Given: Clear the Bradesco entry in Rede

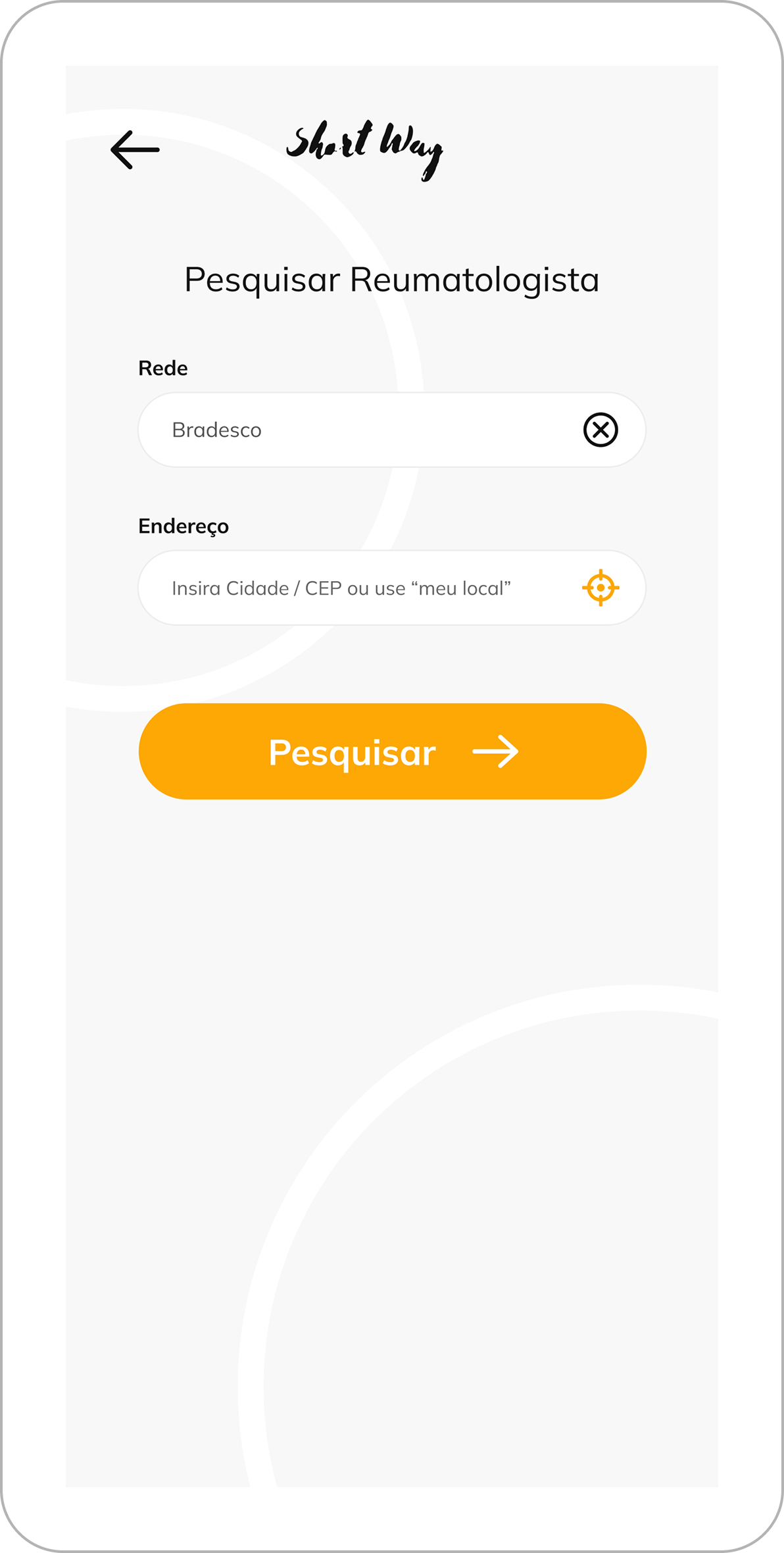Looking at the screenshot, I should [x=600, y=430].
